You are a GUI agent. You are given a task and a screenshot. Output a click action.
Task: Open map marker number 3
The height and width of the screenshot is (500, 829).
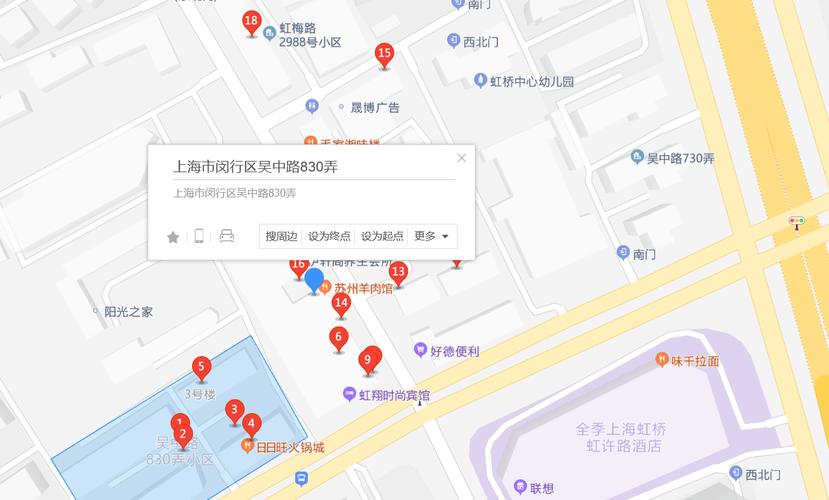click(234, 410)
